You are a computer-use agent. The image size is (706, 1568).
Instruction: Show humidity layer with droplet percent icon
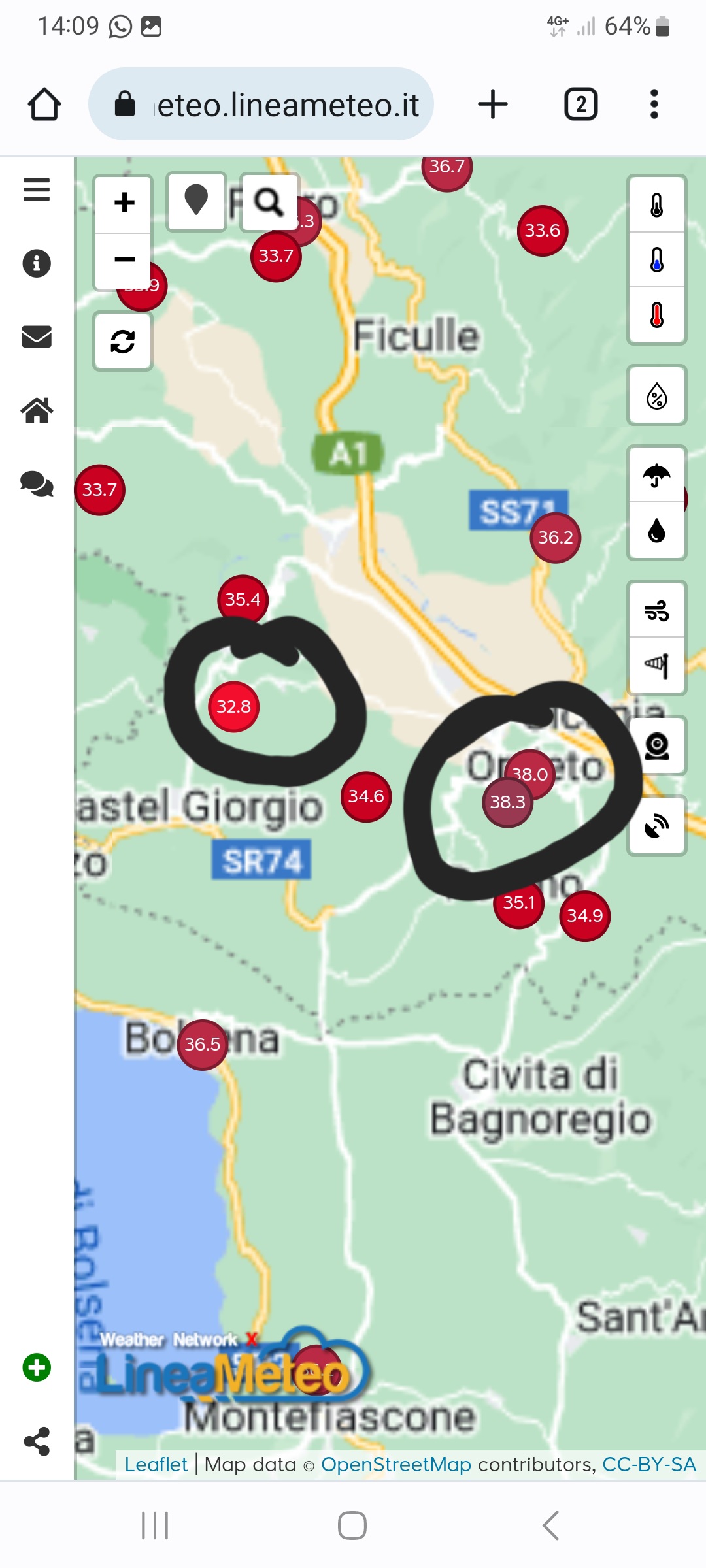coord(656,395)
